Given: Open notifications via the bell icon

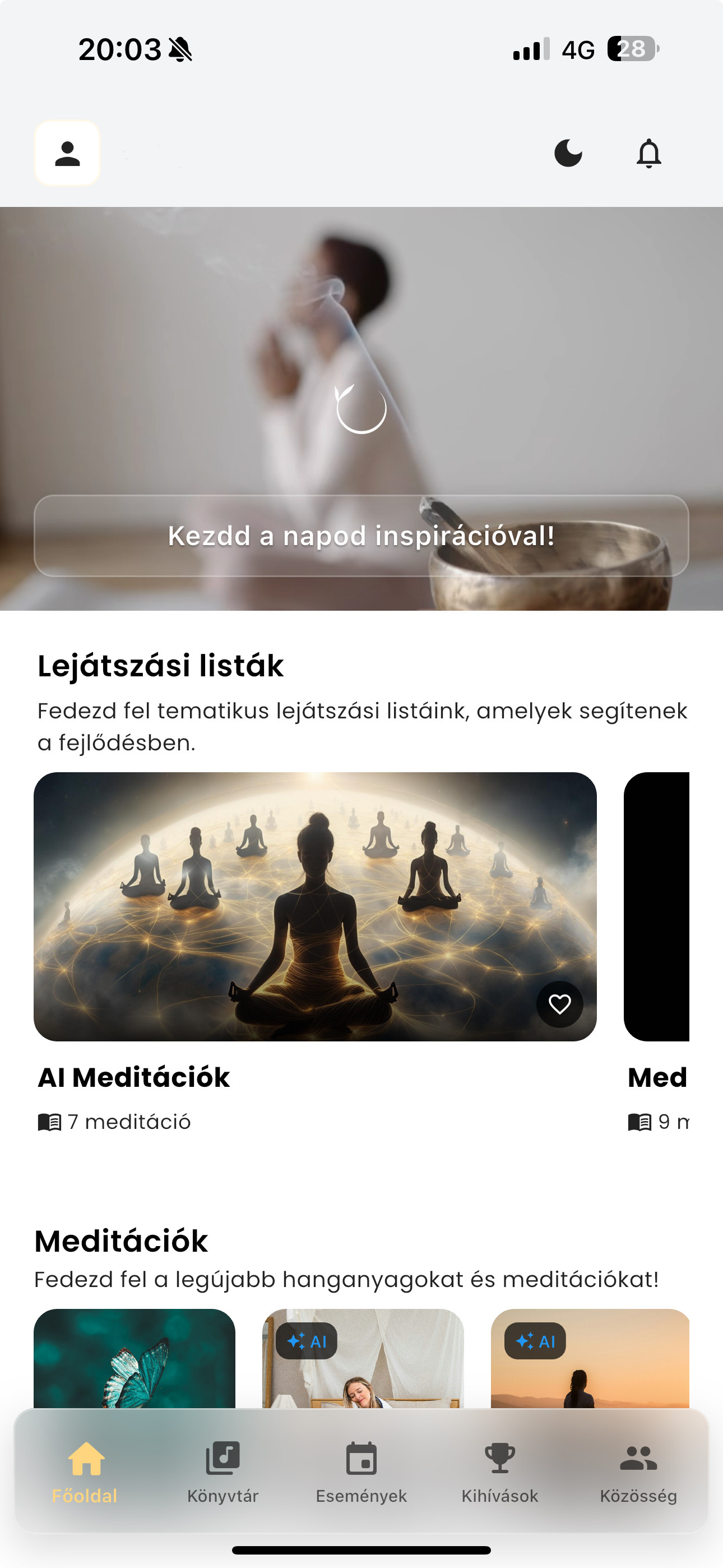Looking at the screenshot, I should point(649,154).
